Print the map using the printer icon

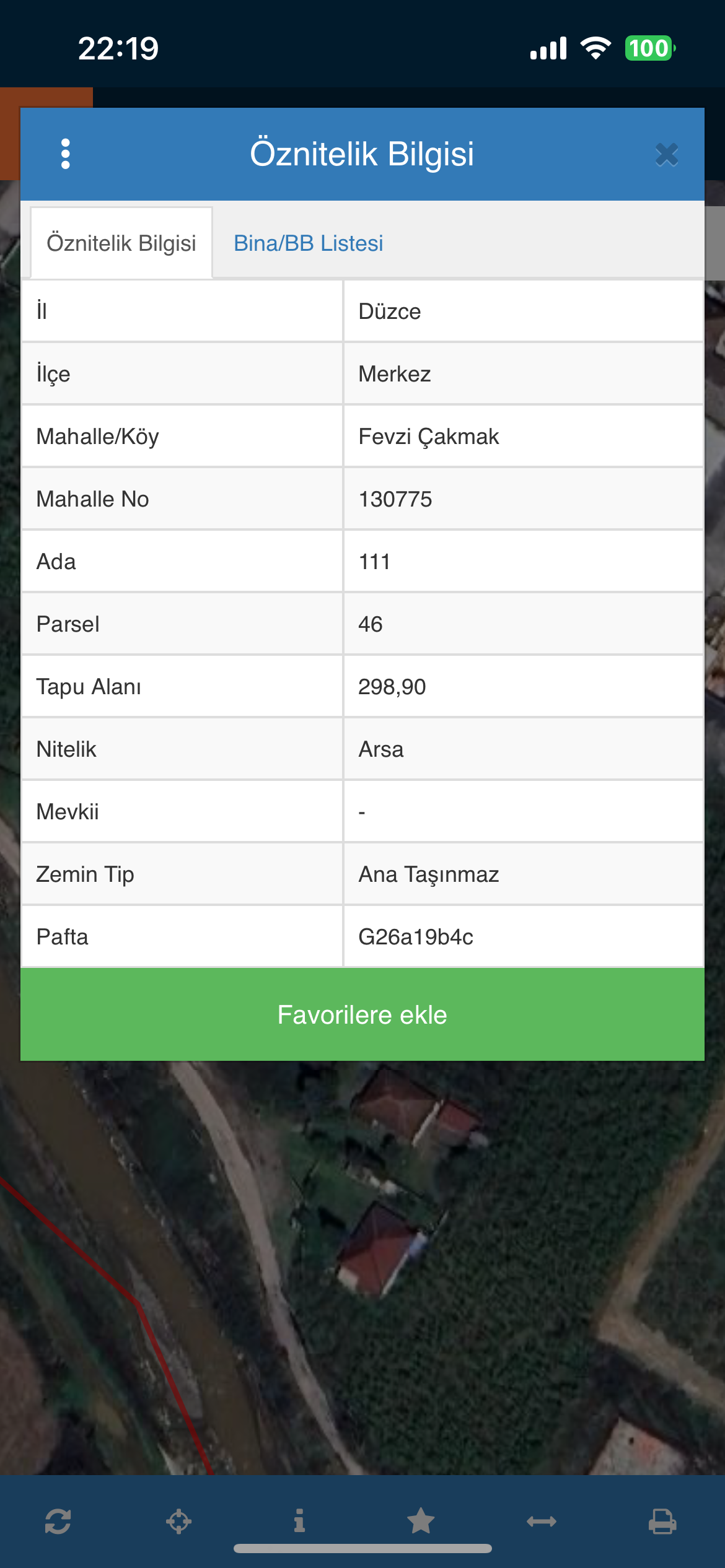[x=662, y=1522]
